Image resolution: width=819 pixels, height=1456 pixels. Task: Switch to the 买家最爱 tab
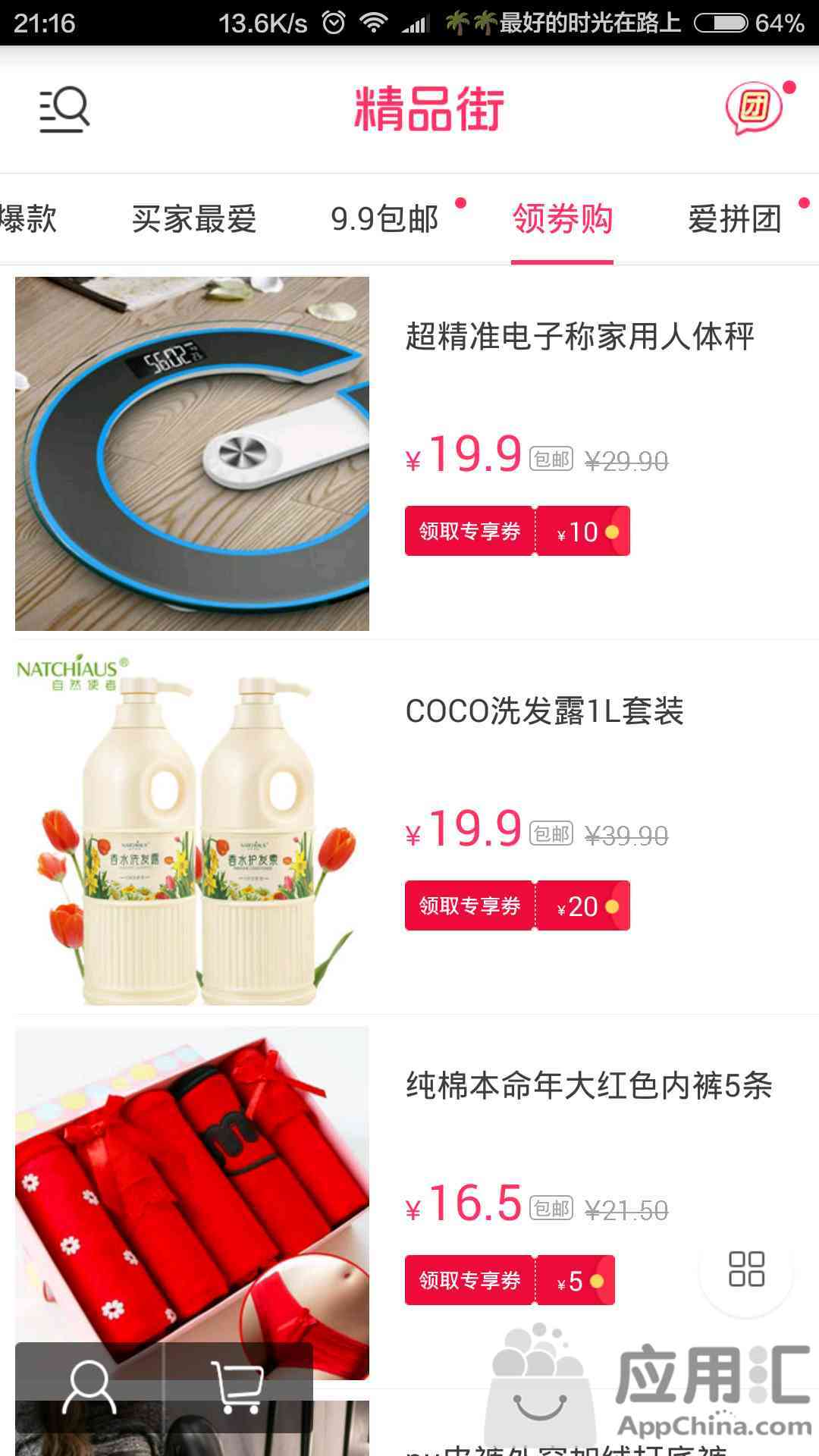coord(194,219)
